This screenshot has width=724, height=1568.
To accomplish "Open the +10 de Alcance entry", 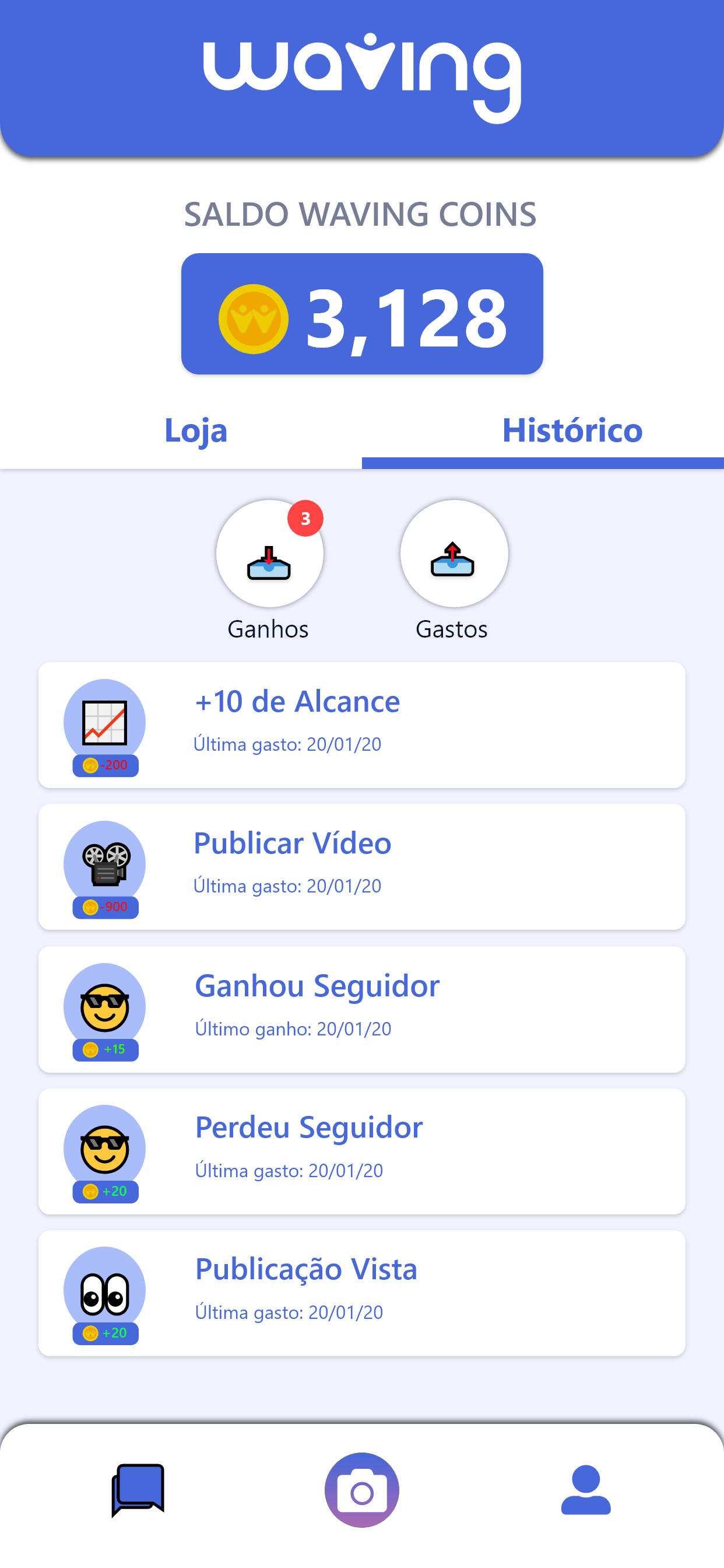I will pyautogui.click(x=361, y=725).
